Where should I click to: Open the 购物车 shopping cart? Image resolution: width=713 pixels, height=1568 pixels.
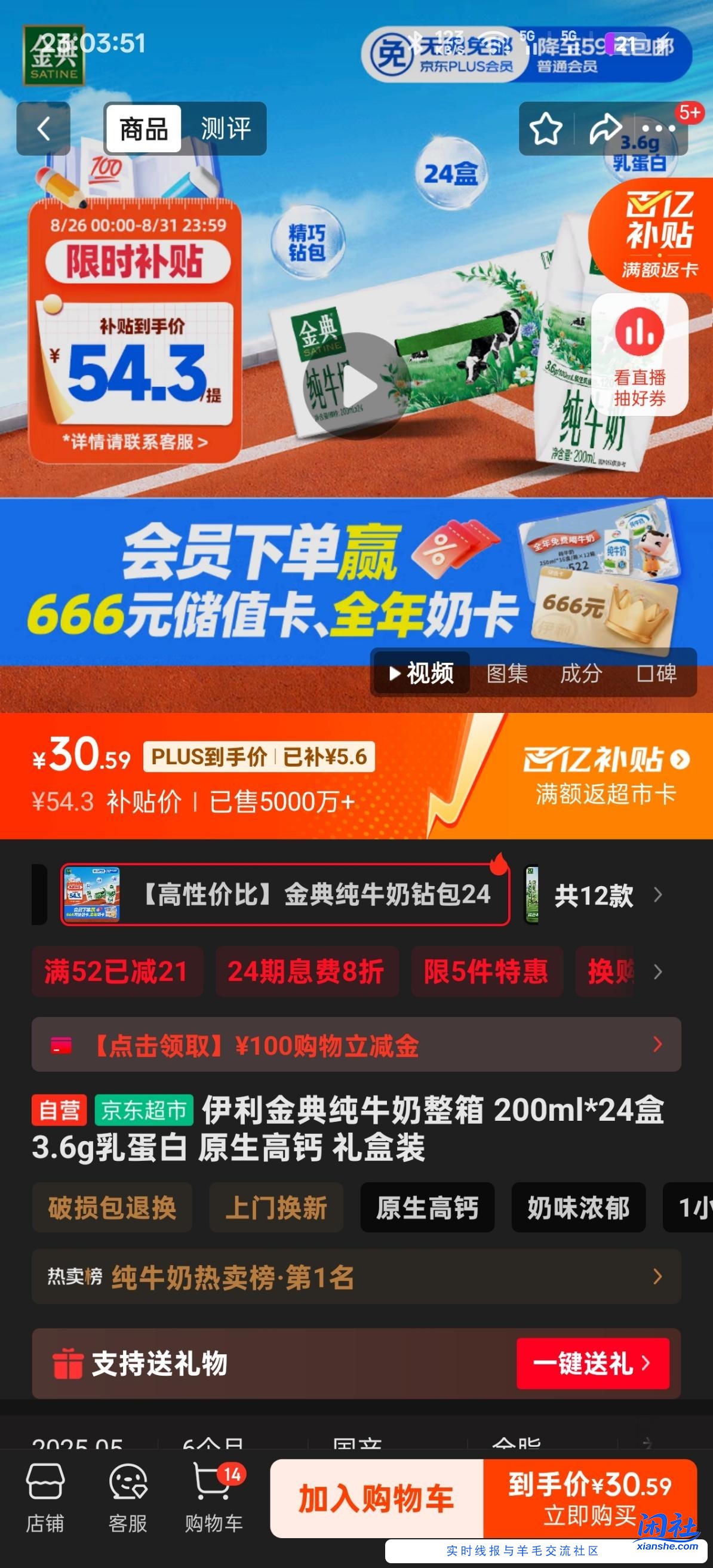tap(213, 1498)
